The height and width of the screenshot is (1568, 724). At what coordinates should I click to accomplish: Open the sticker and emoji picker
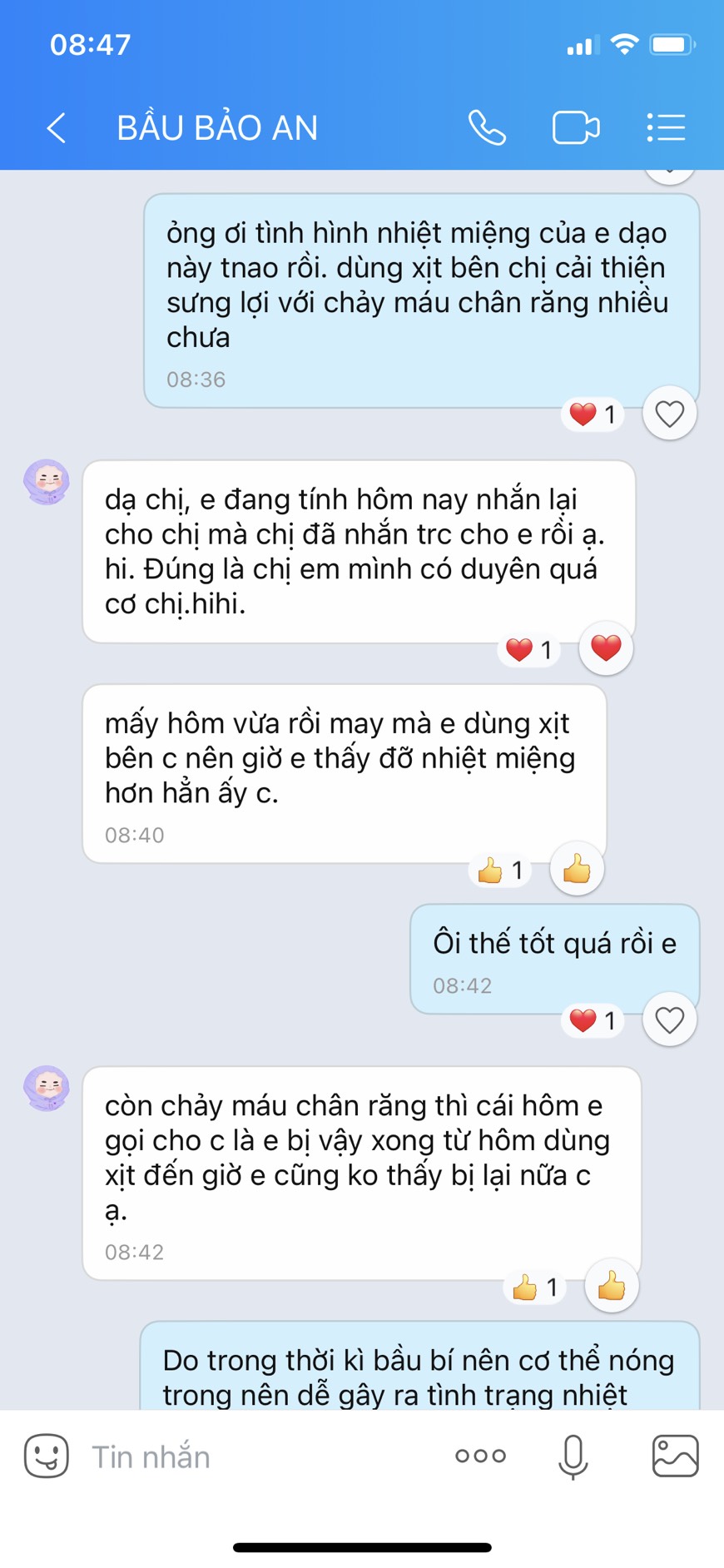click(47, 1456)
